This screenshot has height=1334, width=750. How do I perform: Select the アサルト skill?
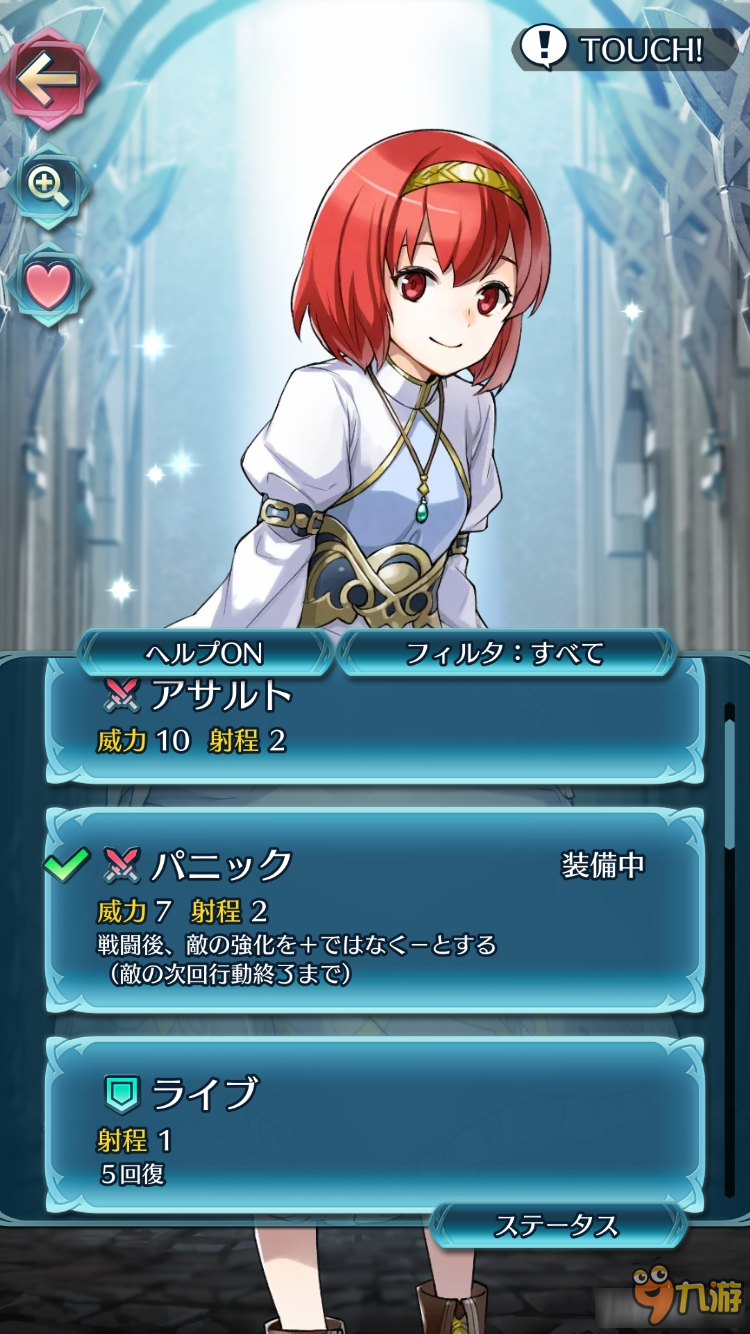[375, 720]
